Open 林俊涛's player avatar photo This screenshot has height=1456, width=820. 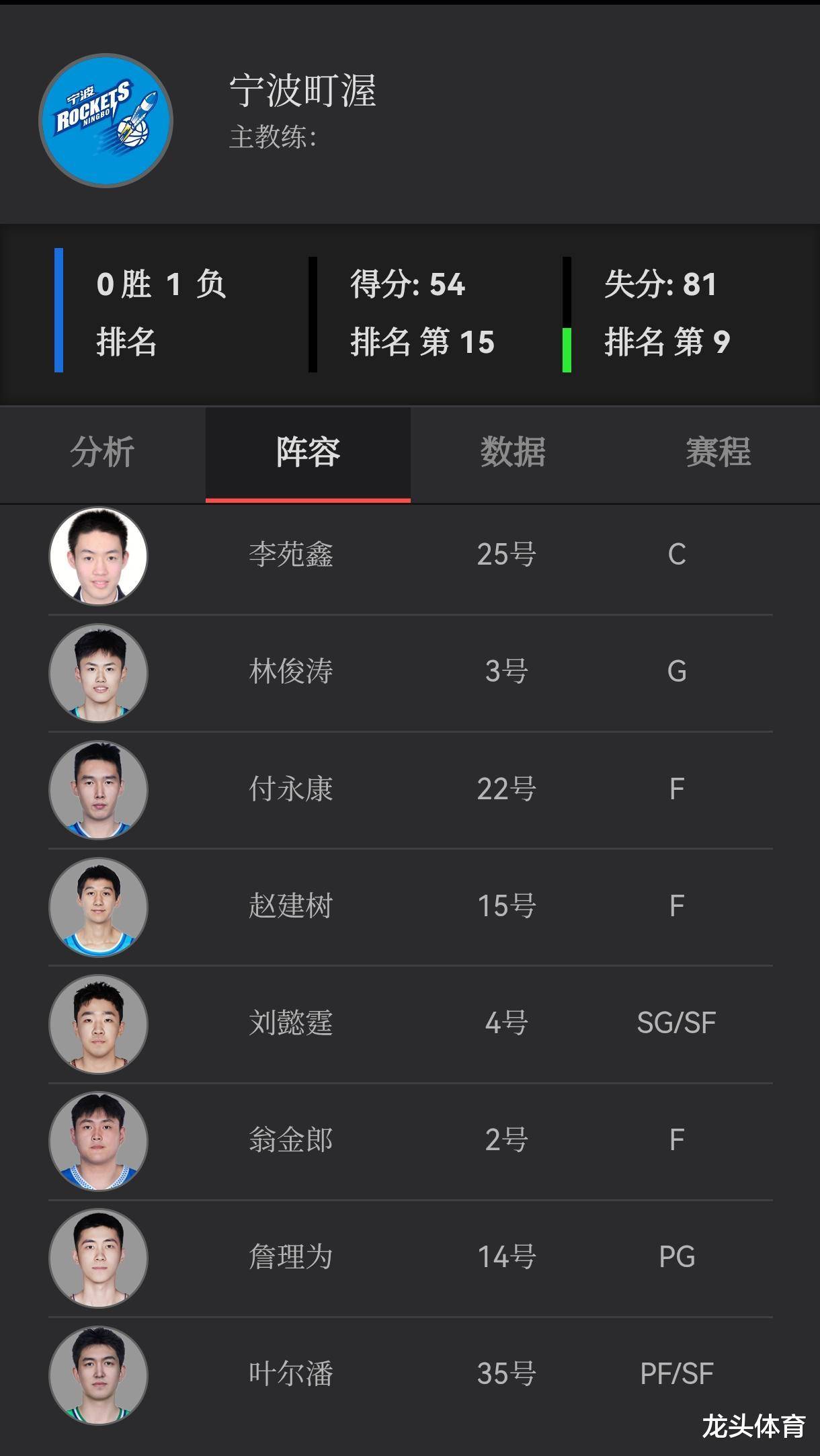[x=98, y=673]
